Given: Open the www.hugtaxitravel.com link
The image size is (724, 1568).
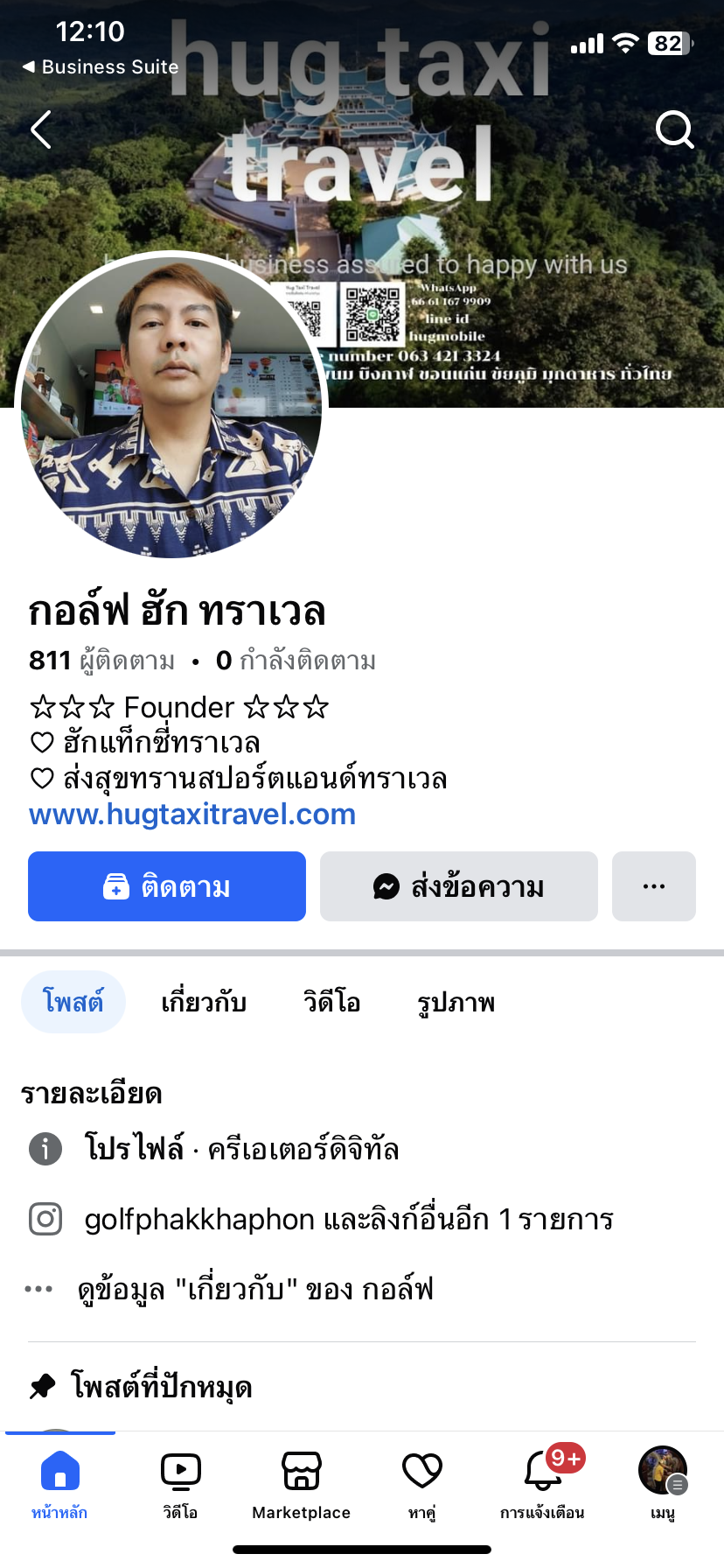Looking at the screenshot, I should 192,815.
